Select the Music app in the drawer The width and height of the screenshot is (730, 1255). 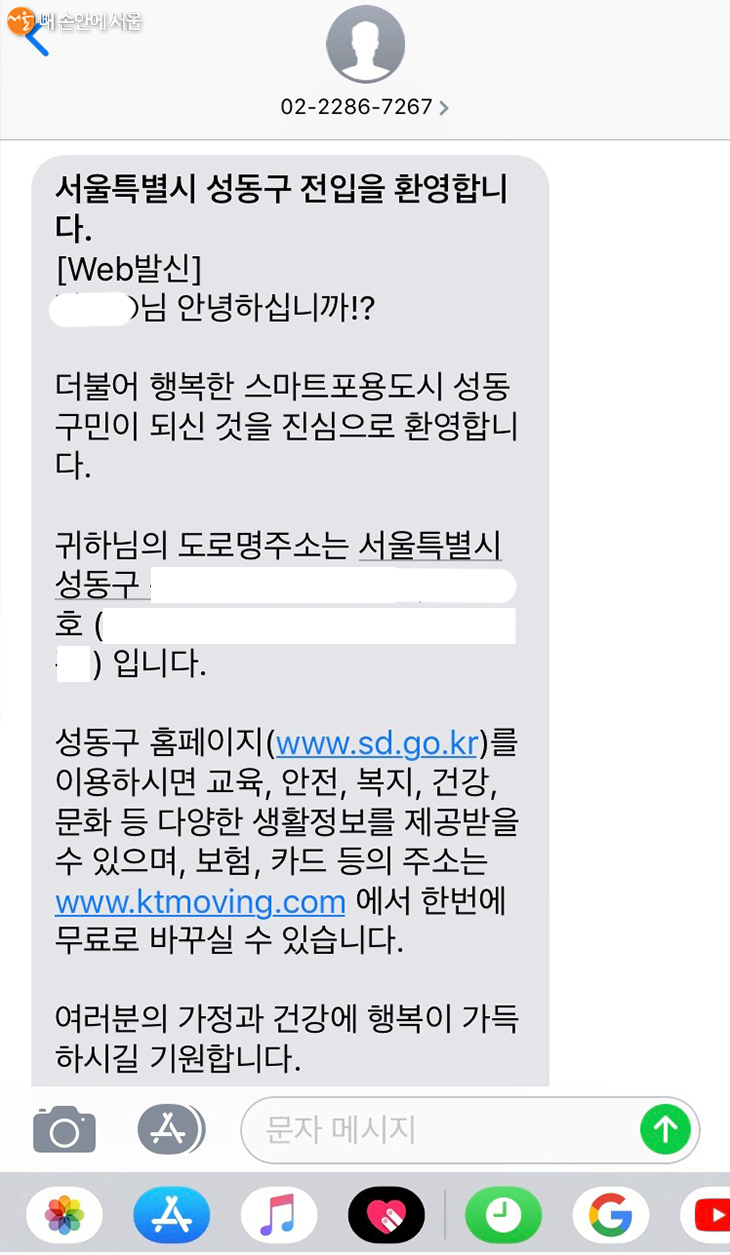click(279, 1215)
